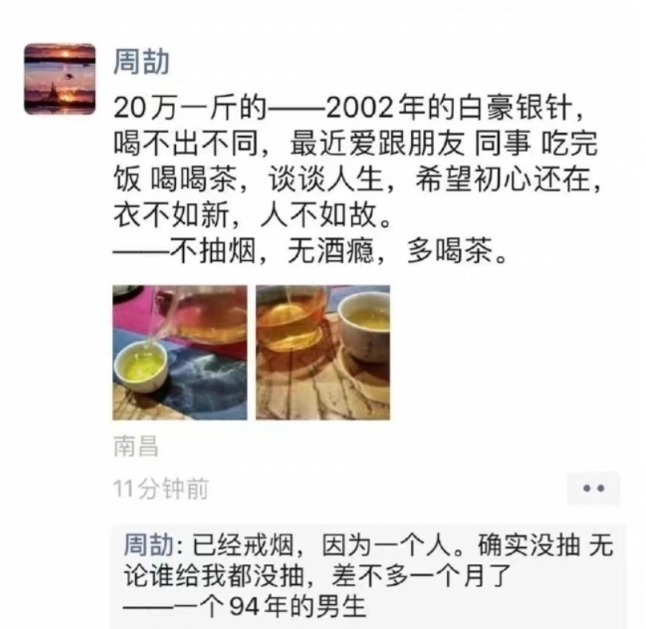Image resolution: width=646 pixels, height=629 pixels.
Task: Open 周劼's profile picture
Action: (60, 80)
